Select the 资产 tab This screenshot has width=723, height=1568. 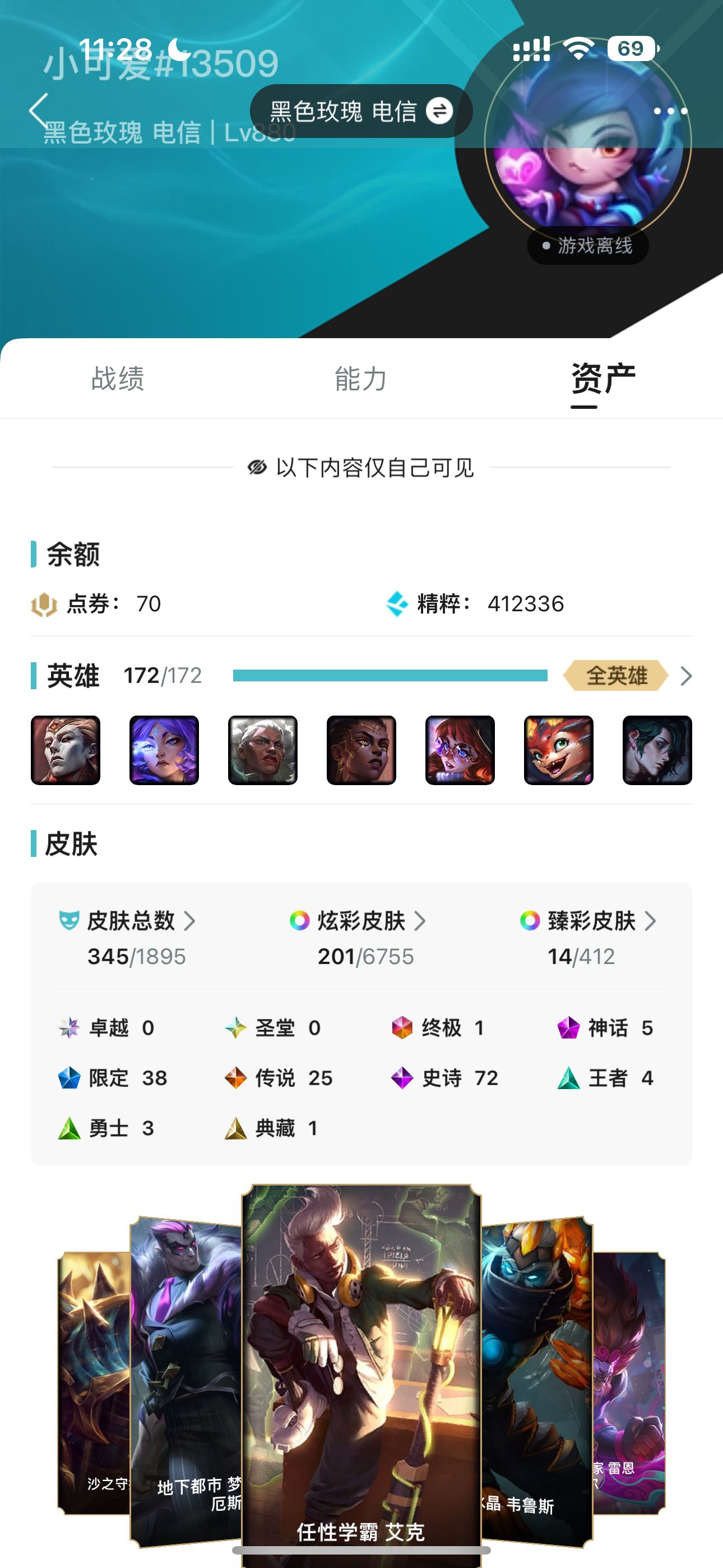pos(602,379)
